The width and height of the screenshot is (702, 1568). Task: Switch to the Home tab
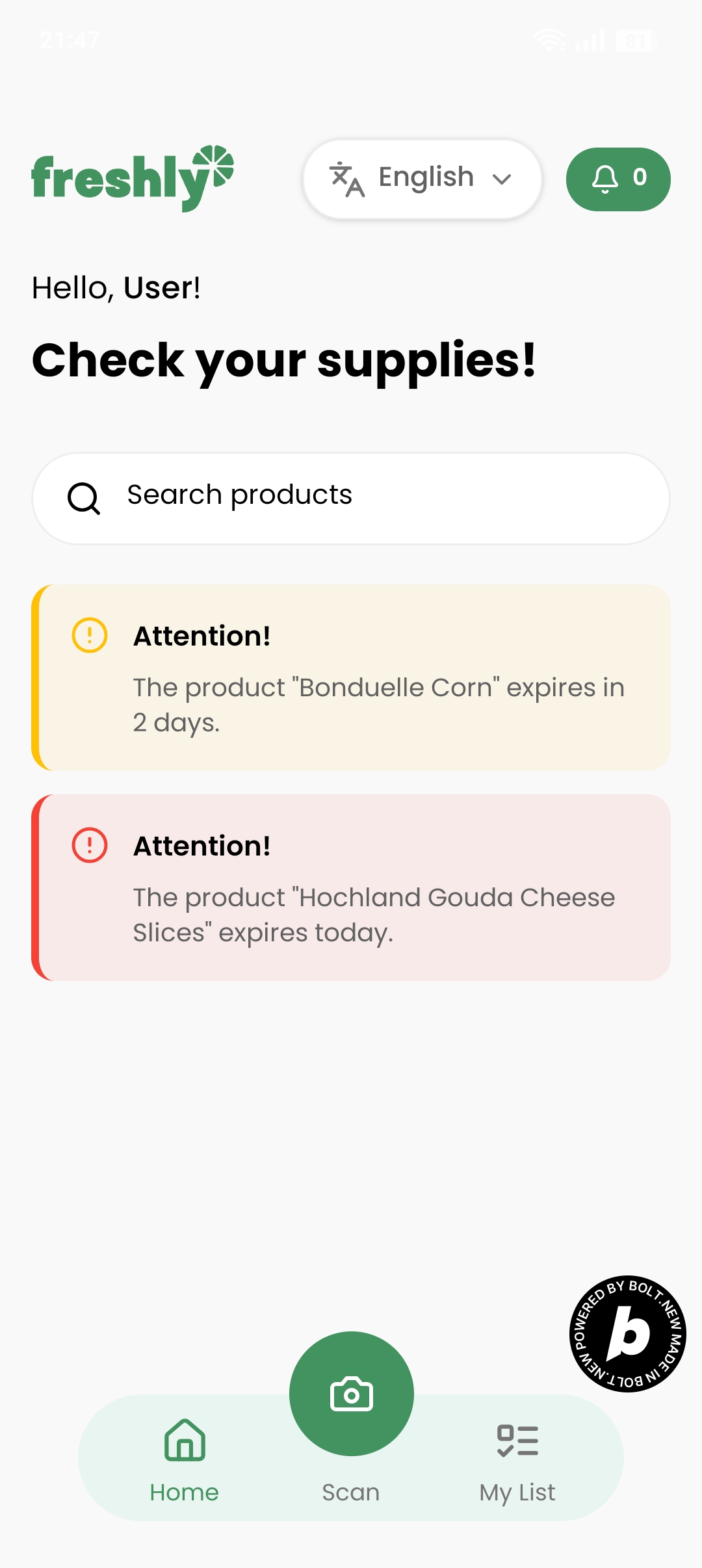click(185, 1460)
